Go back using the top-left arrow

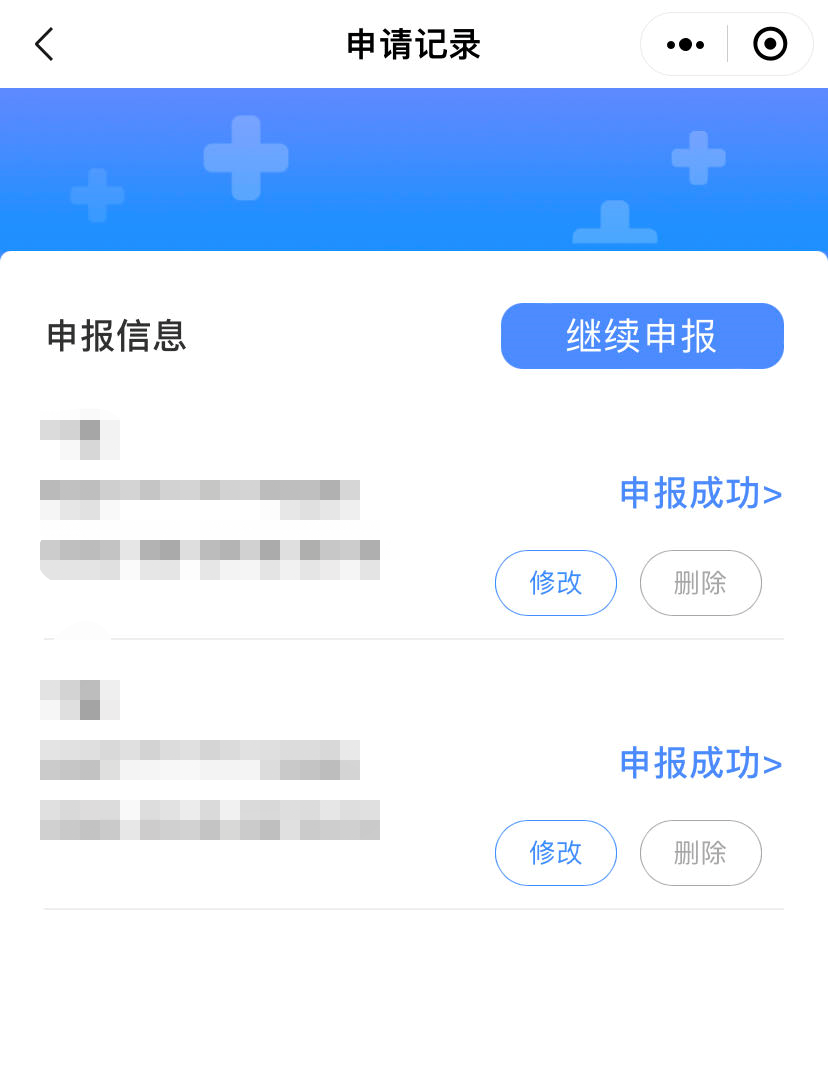(x=44, y=44)
